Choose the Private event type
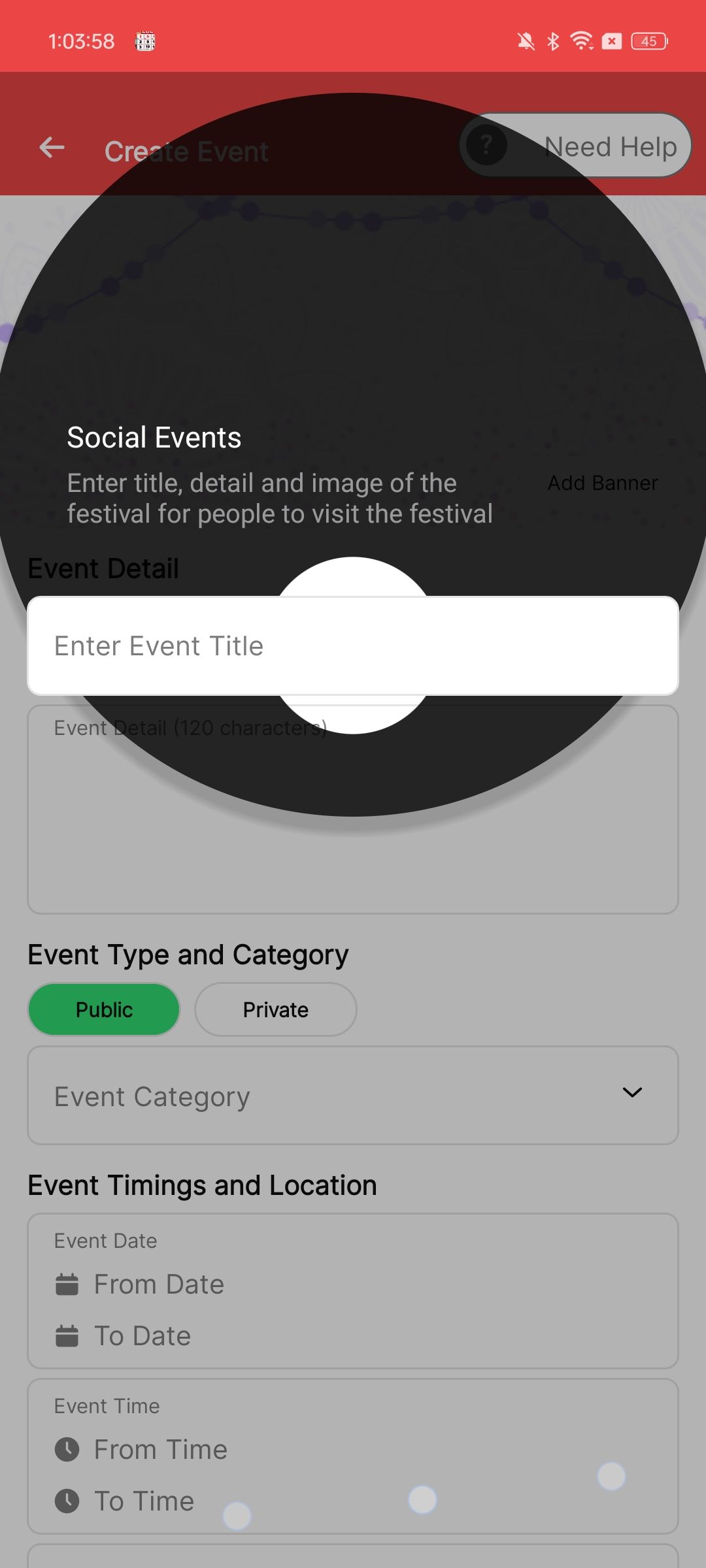This screenshot has width=706, height=1568. (275, 1009)
